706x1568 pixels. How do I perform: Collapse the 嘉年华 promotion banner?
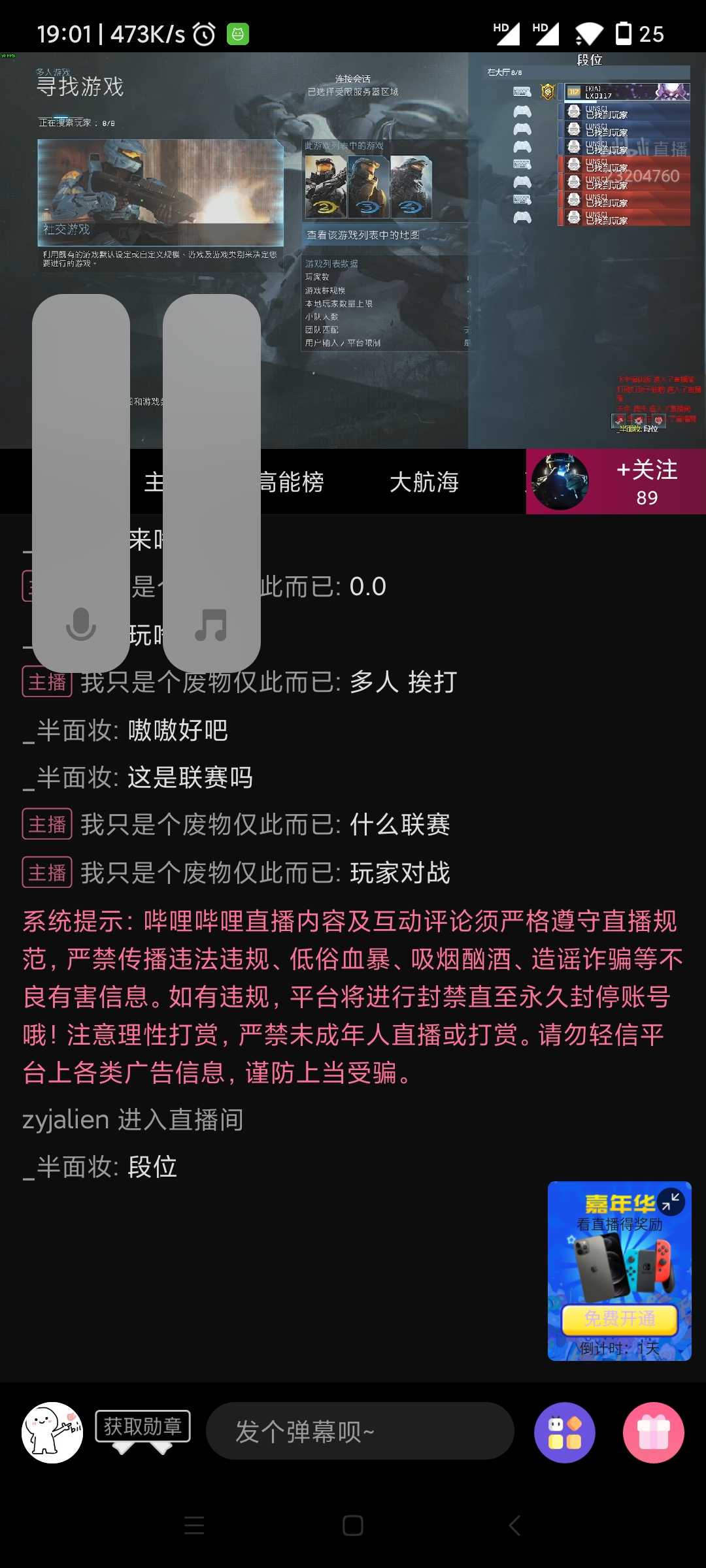[671, 1201]
